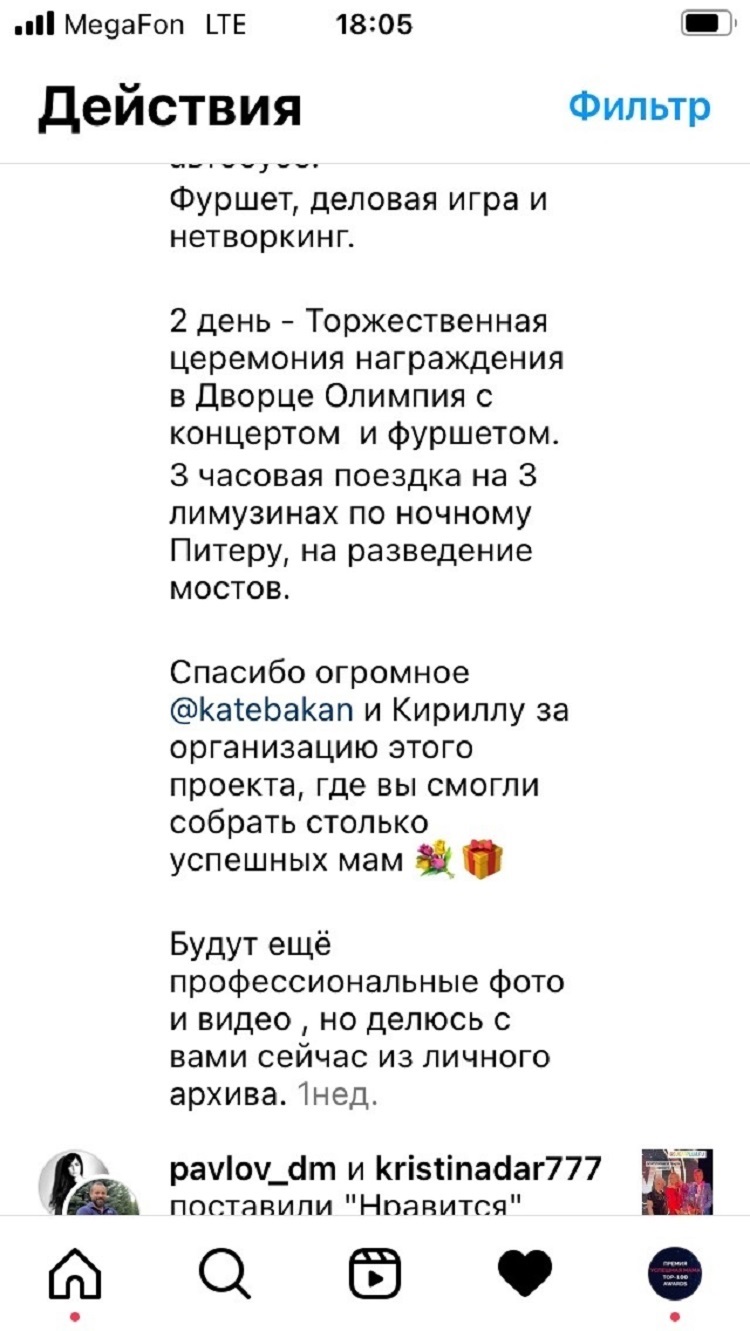Go to the Home feed tab
The width and height of the screenshot is (750, 1331).
coord(75,1275)
